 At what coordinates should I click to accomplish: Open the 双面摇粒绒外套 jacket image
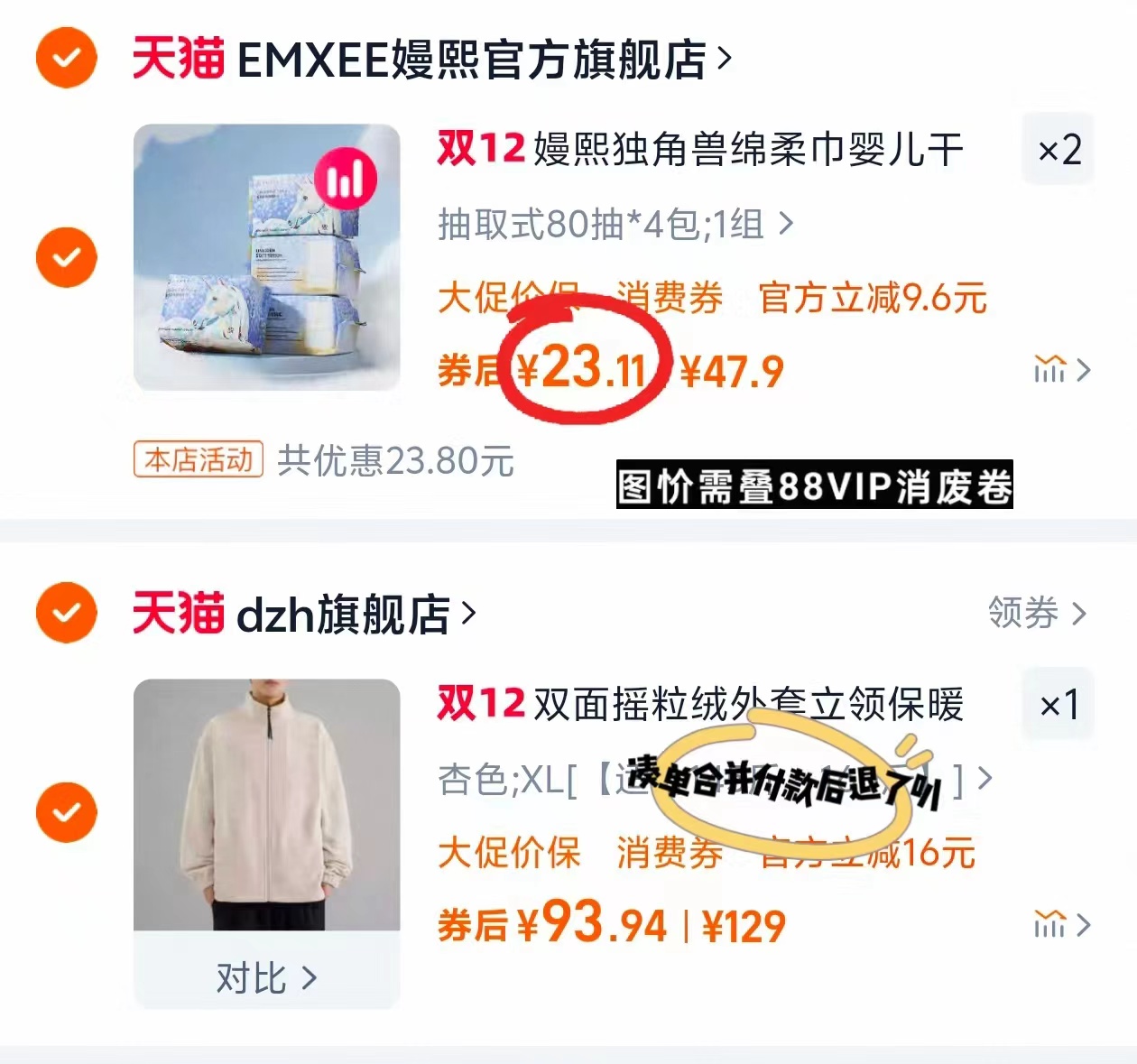coord(266,803)
